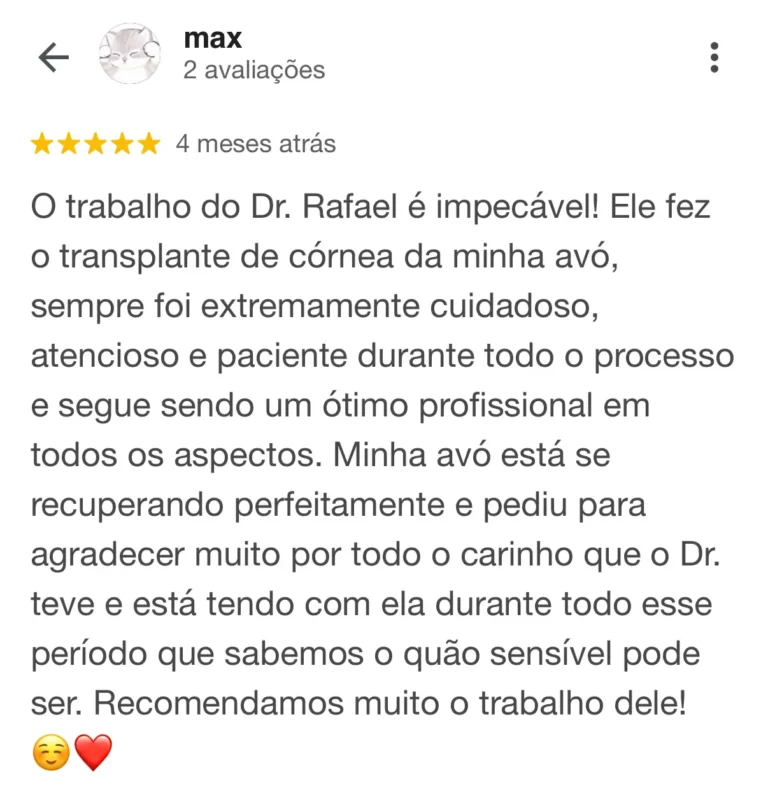This screenshot has width=768, height=789.
Task: Open the three-dot overflow menu
Action: coord(714,57)
